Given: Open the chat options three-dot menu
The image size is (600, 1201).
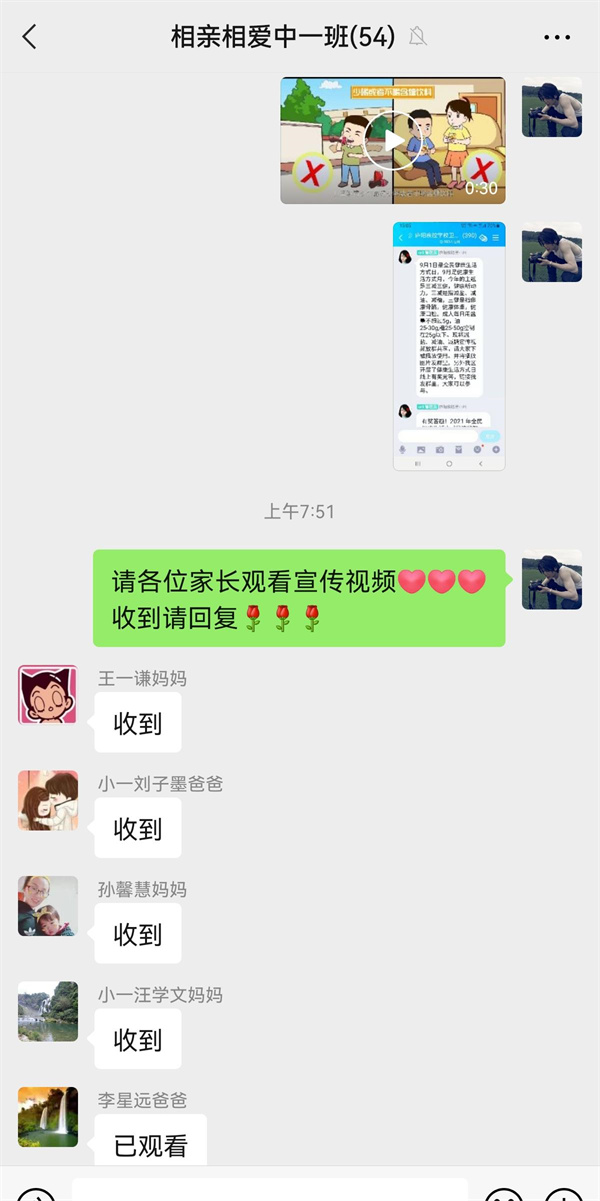Looking at the screenshot, I should tap(556, 37).
